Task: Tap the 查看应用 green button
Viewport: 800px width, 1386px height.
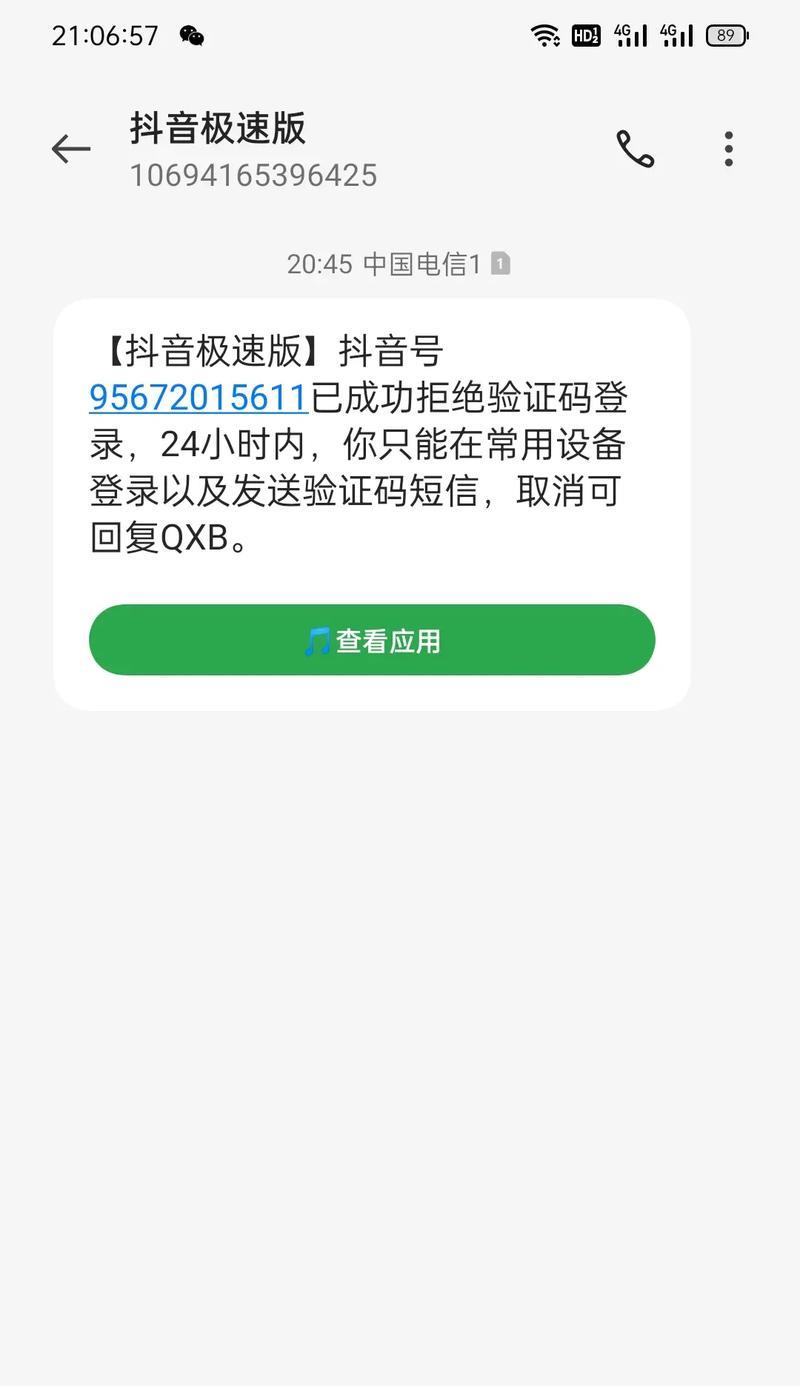Action: (x=372, y=639)
